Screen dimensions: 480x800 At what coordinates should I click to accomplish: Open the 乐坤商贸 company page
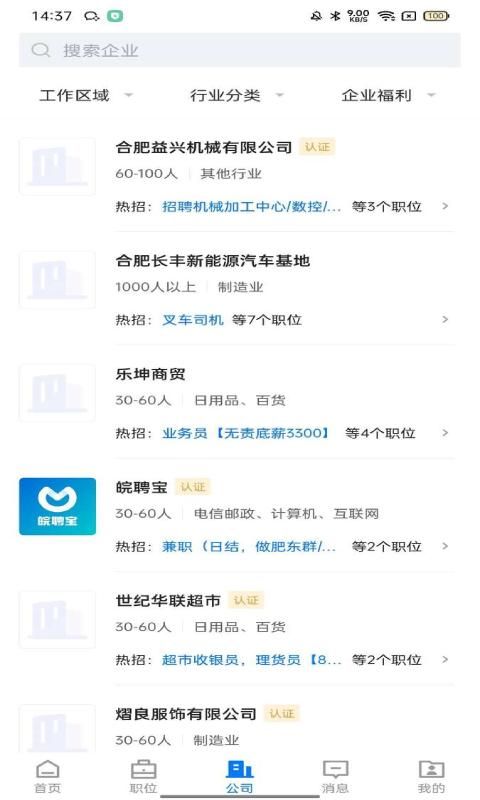150,374
